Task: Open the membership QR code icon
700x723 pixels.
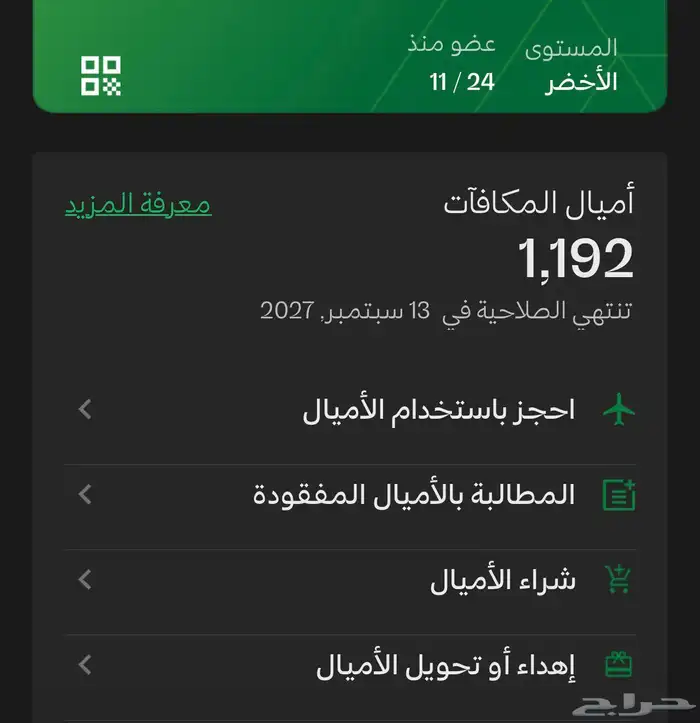Action: [x=101, y=76]
